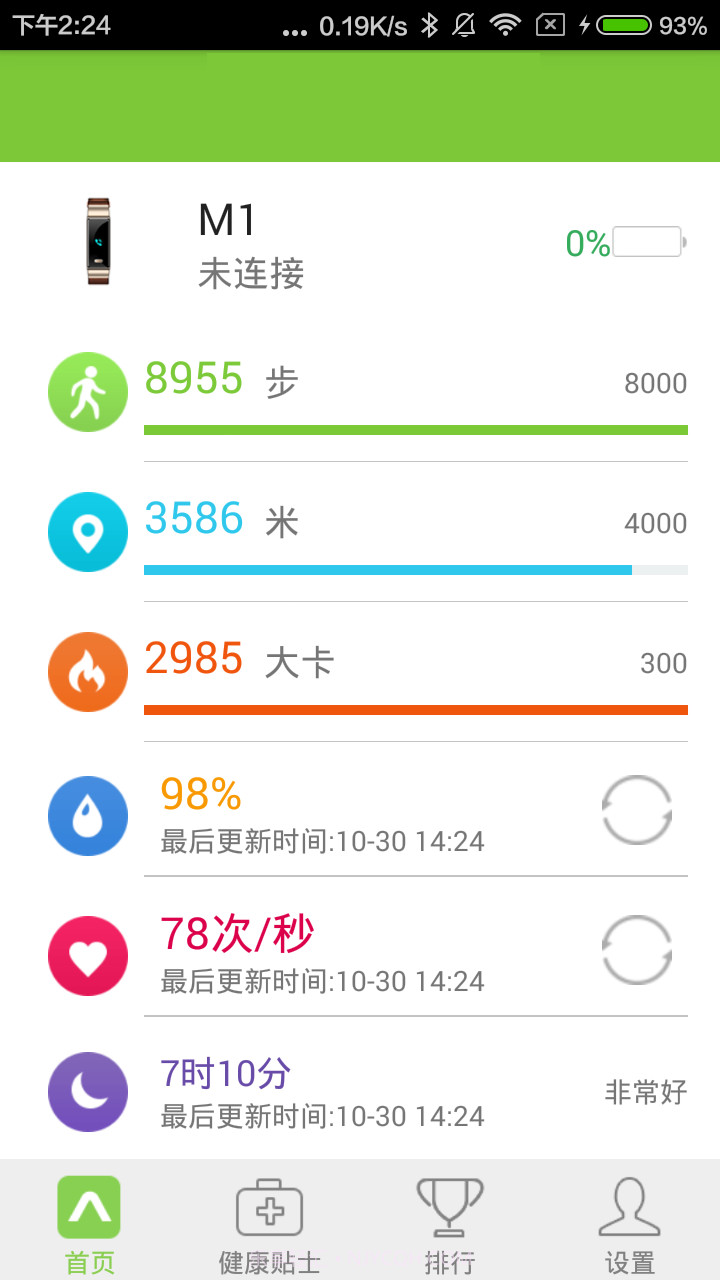Click the first-aid kit health tips icon
This screenshot has width=720, height=1280.
click(x=270, y=1207)
